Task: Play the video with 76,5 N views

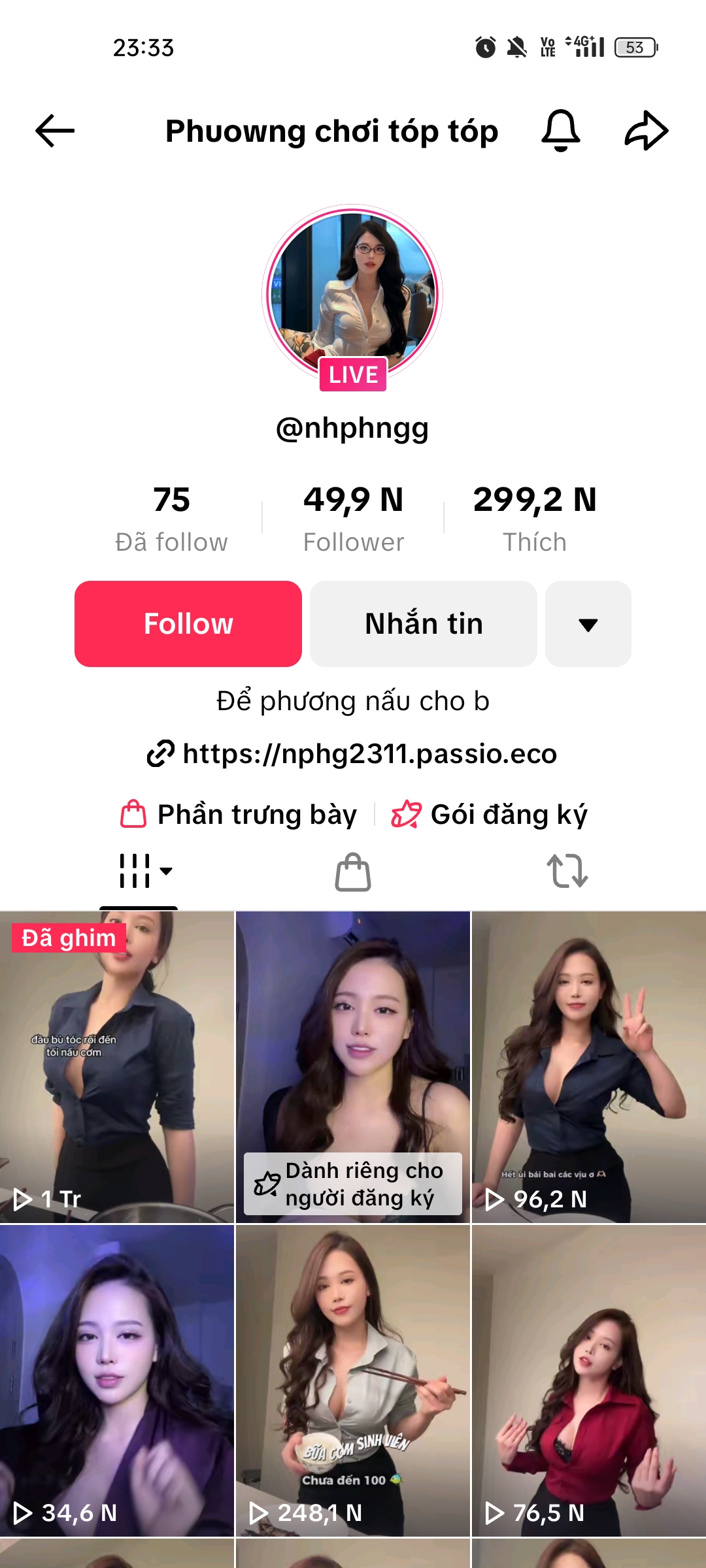Action: (588, 1380)
